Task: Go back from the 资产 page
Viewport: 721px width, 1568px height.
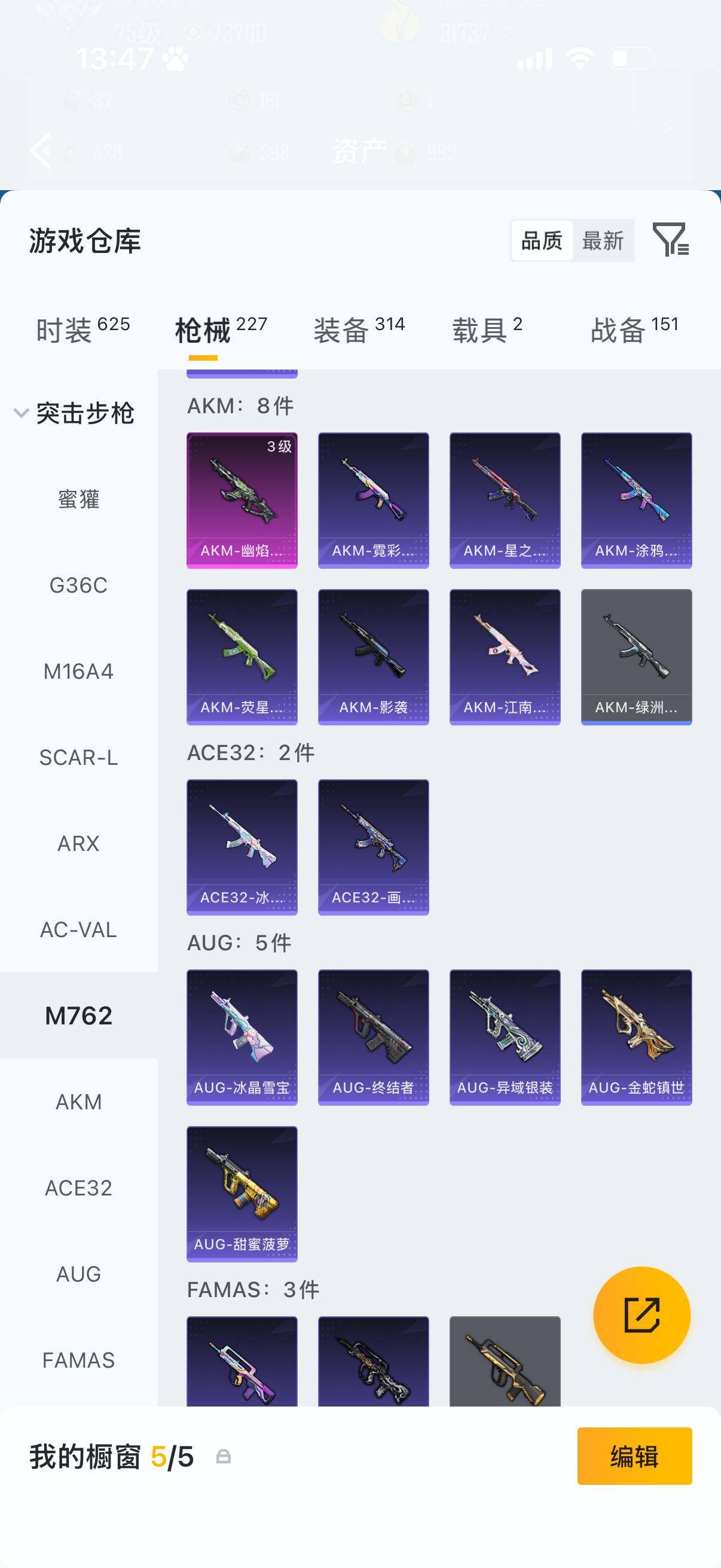Action: tap(41, 150)
